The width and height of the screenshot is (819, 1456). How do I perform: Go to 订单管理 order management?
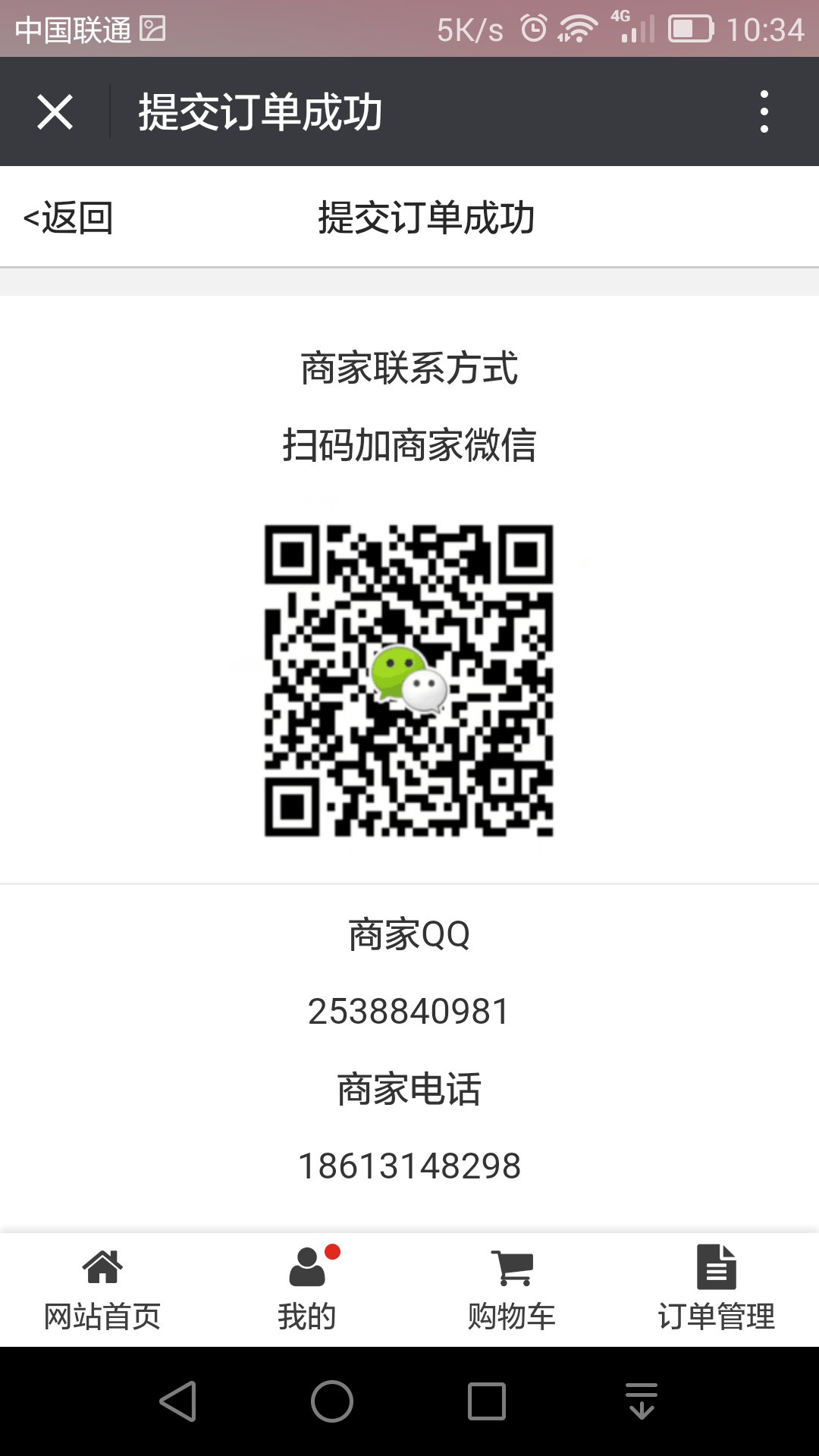click(x=717, y=1290)
